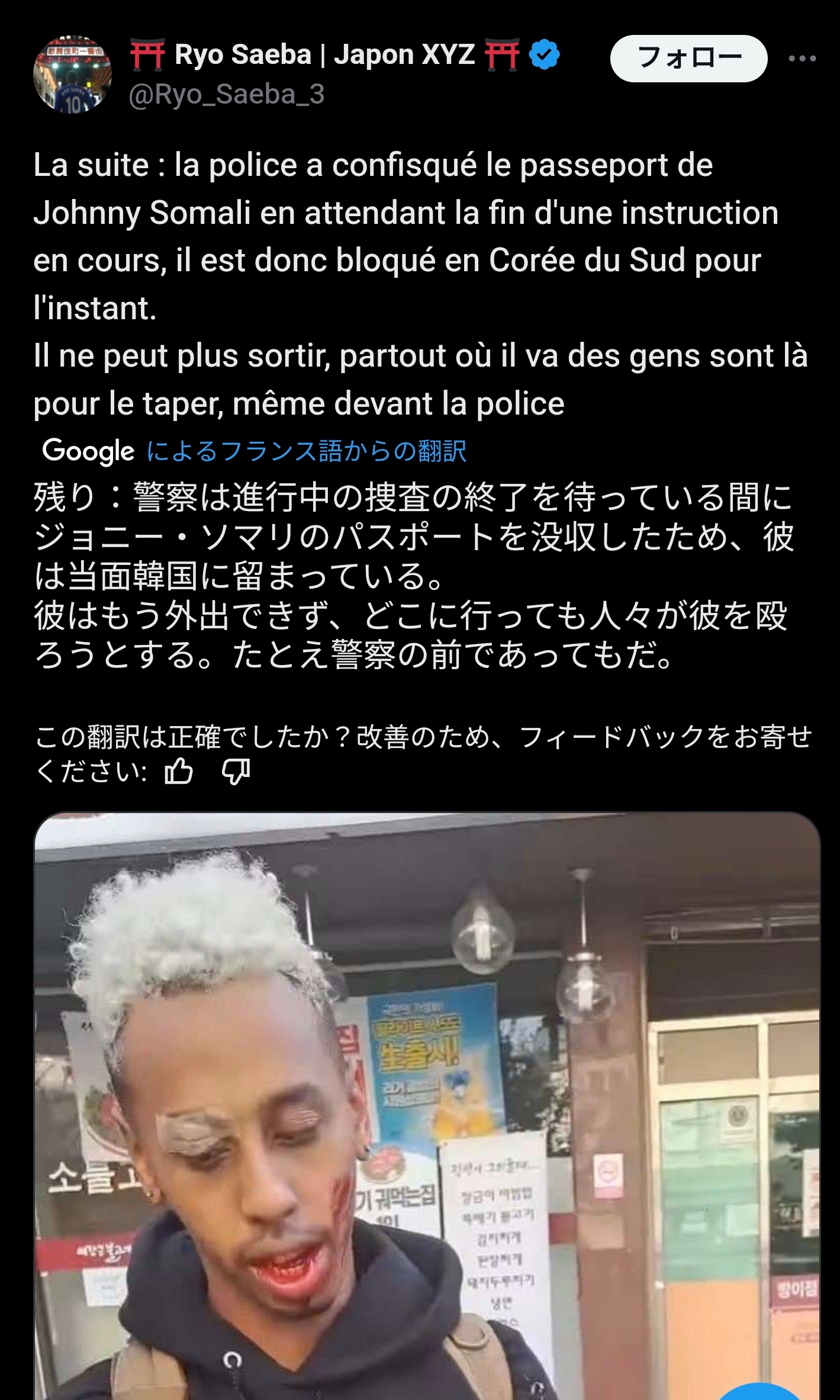Screen dimensions: 840x1400
Task: Give positive feedback on translation accuracy
Action: point(181,770)
